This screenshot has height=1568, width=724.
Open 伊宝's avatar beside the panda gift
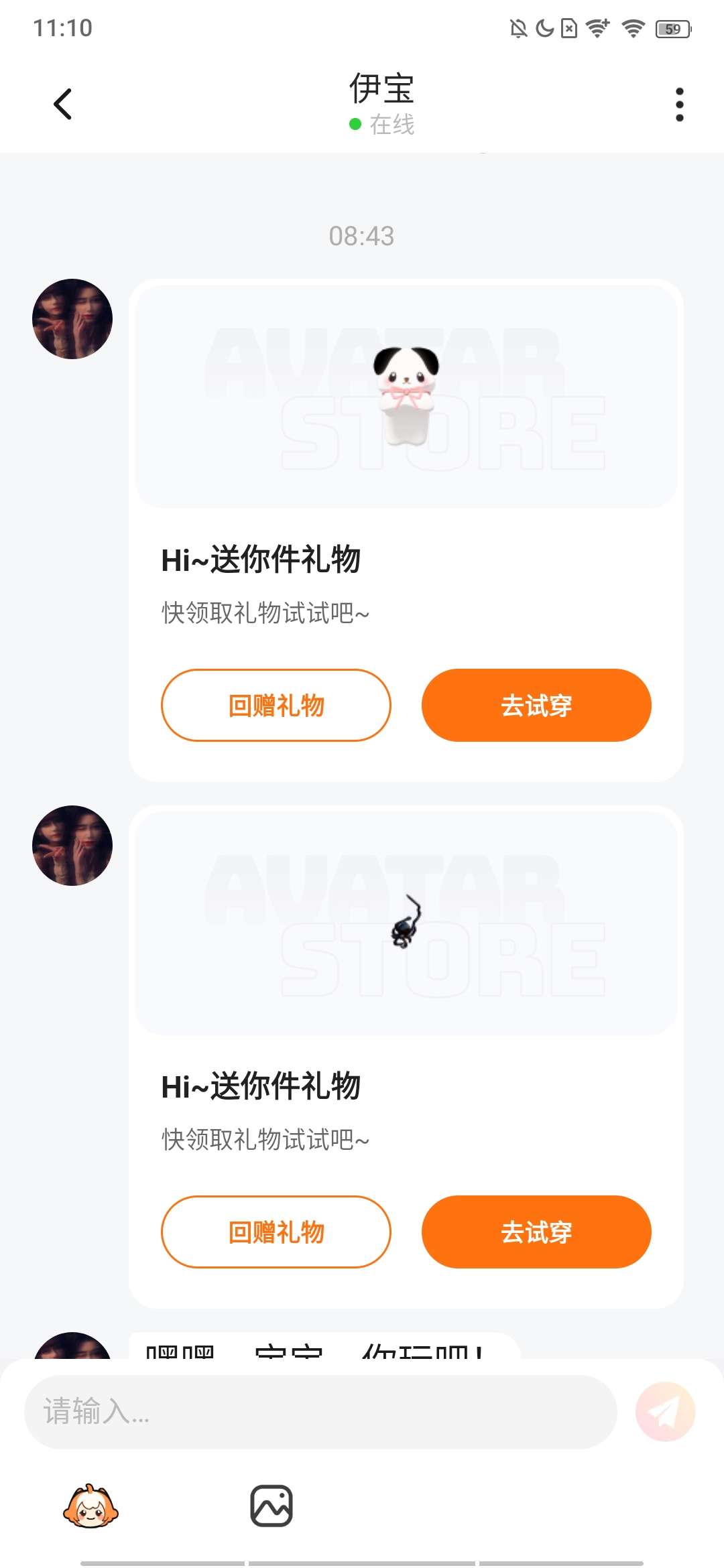[72, 319]
